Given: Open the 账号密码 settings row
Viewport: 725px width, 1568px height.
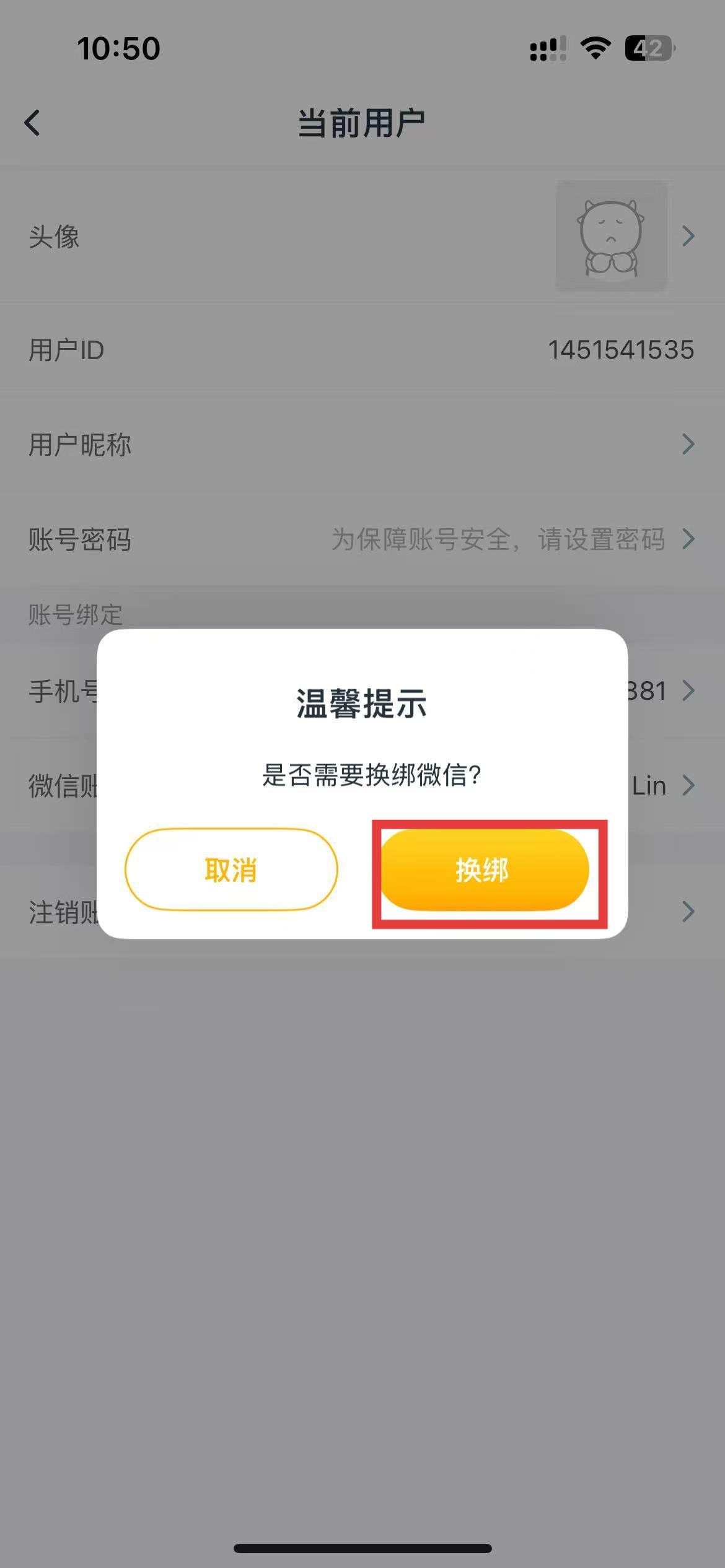Looking at the screenshot, I should (362, 539).
